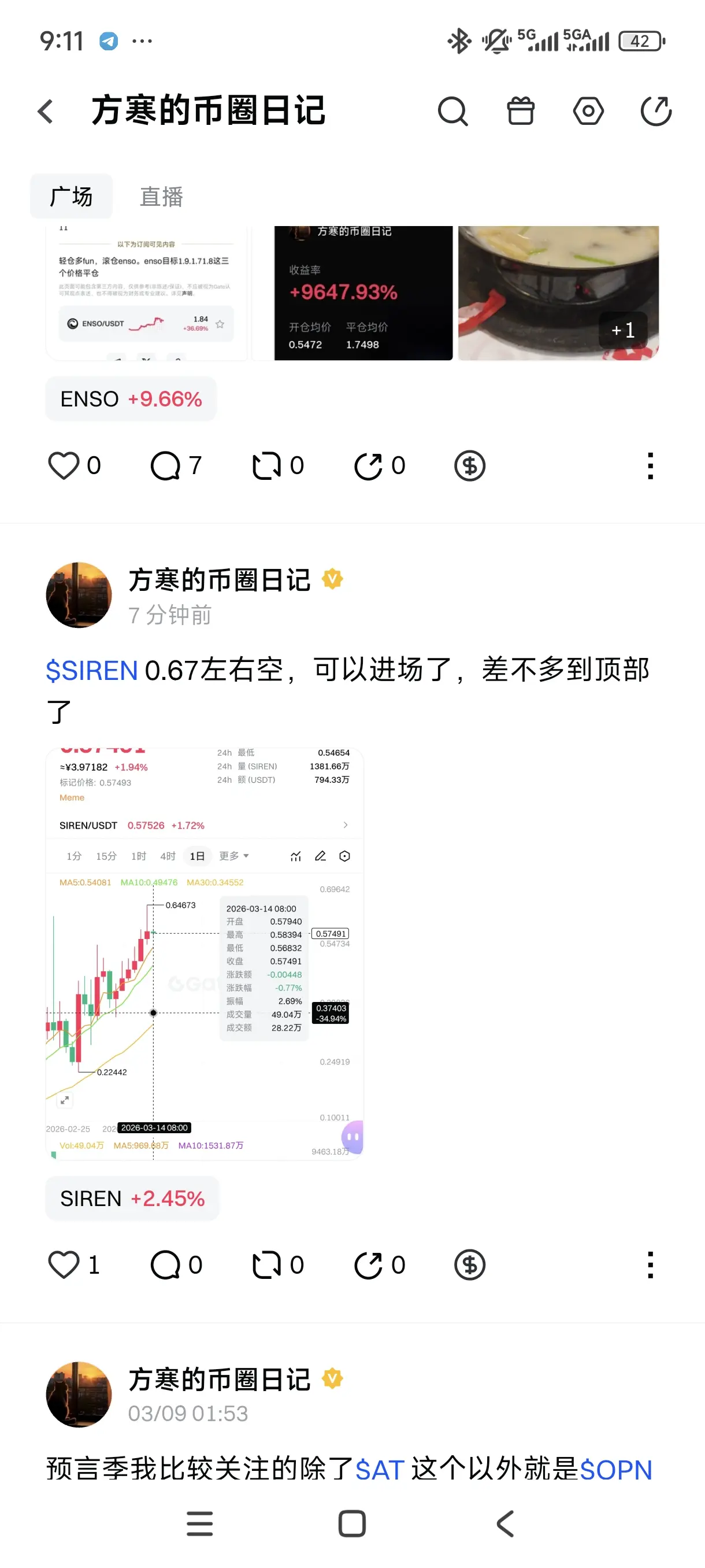Open the food photo with +1 overlay
Image resolution: width=705 pixels, height=1568 pixels.
coord(558,293)
